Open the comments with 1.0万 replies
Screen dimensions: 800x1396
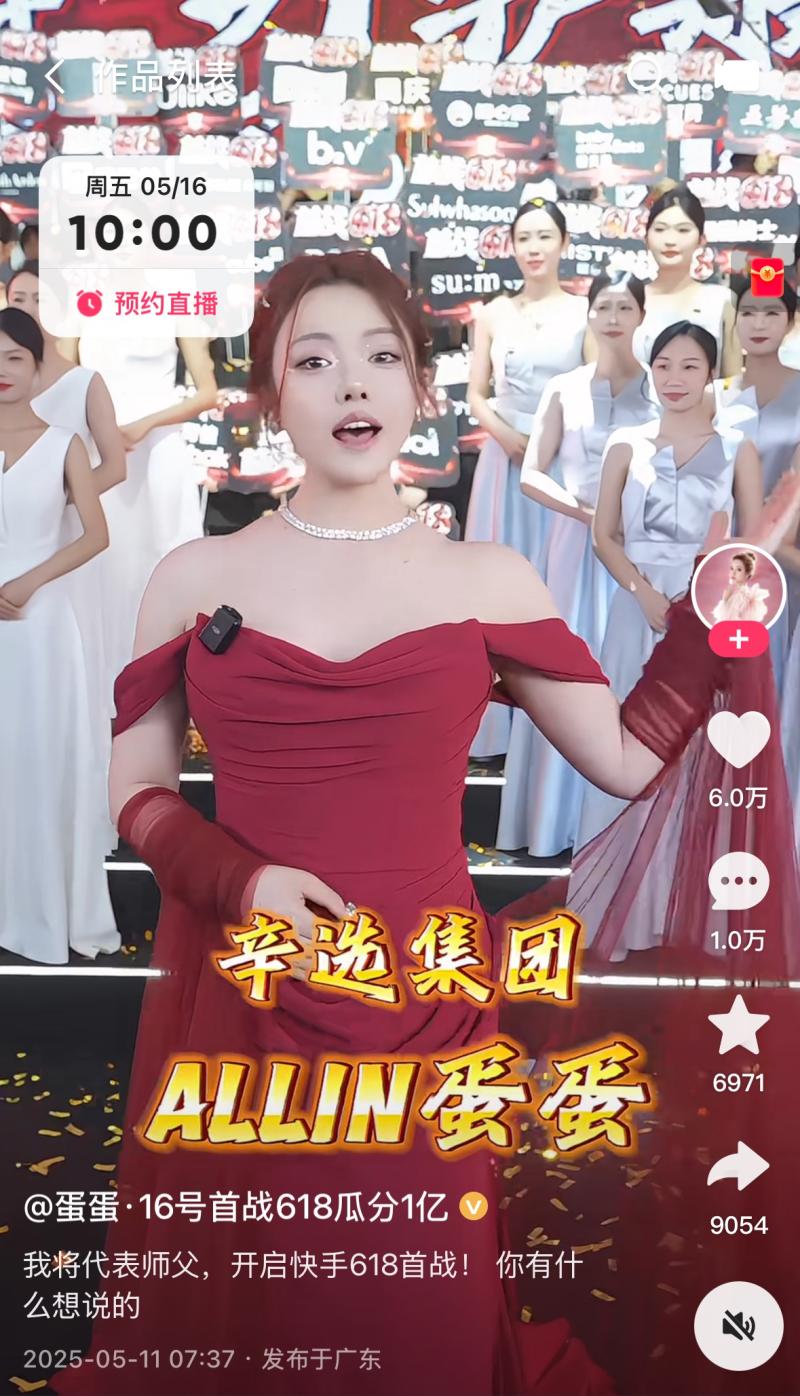738,883
